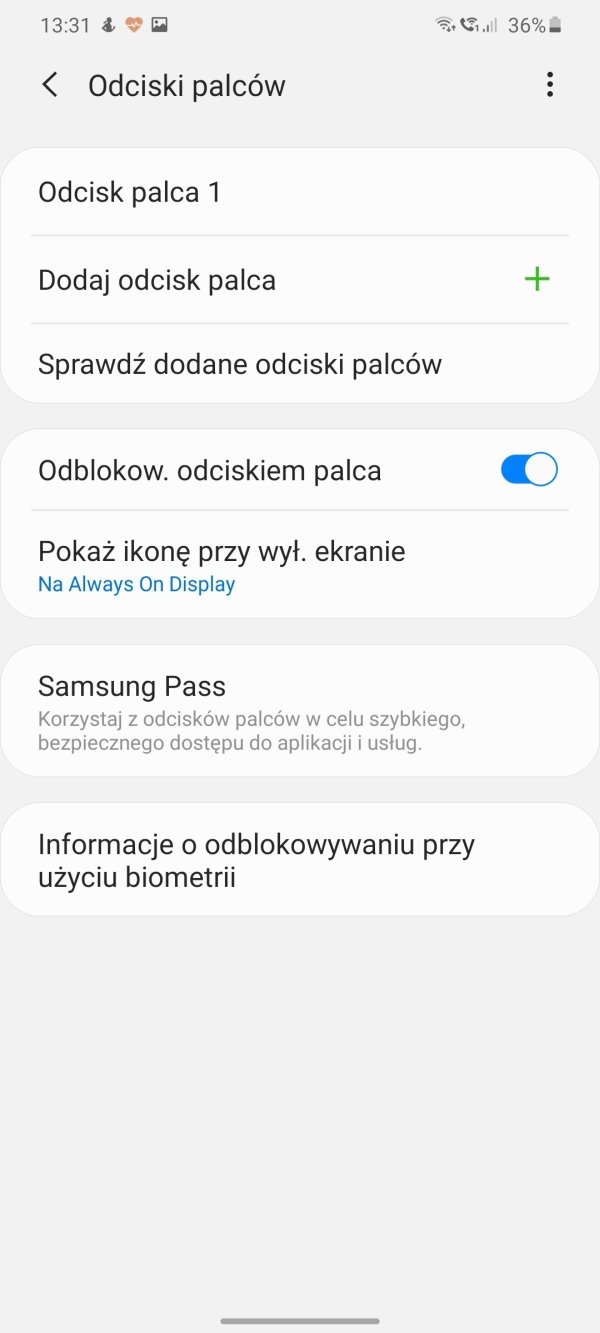Open the three-dot overflow menu
This screenshot has height=1333, width=600.
click(x=549, y=85)
